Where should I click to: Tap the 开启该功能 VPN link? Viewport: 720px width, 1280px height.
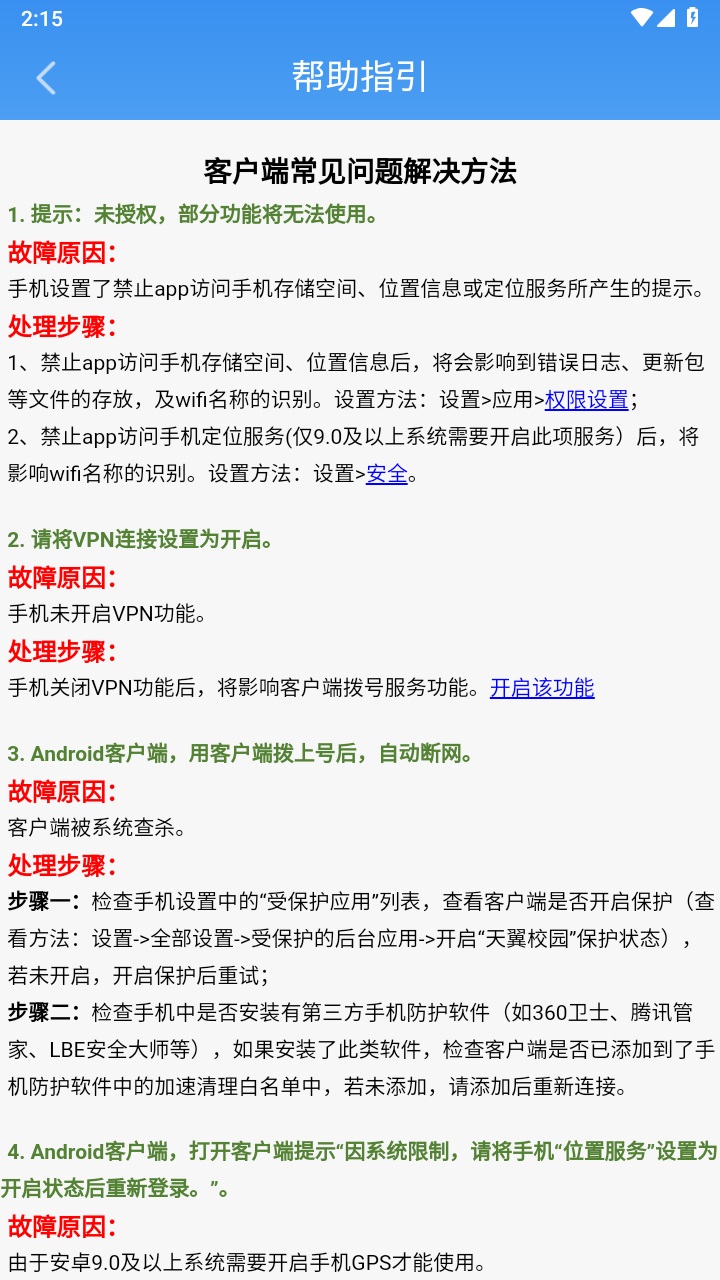click(x=542, y=688)
